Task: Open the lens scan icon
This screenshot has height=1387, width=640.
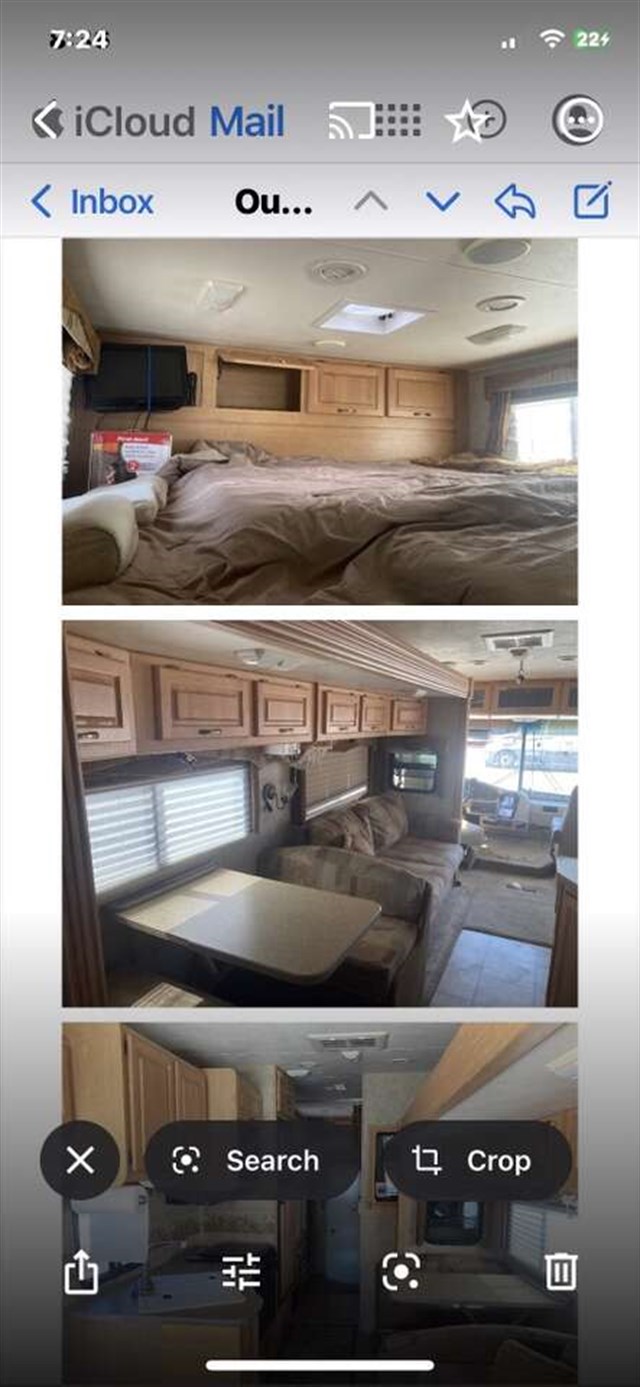Action: [x=400, y=1273]
